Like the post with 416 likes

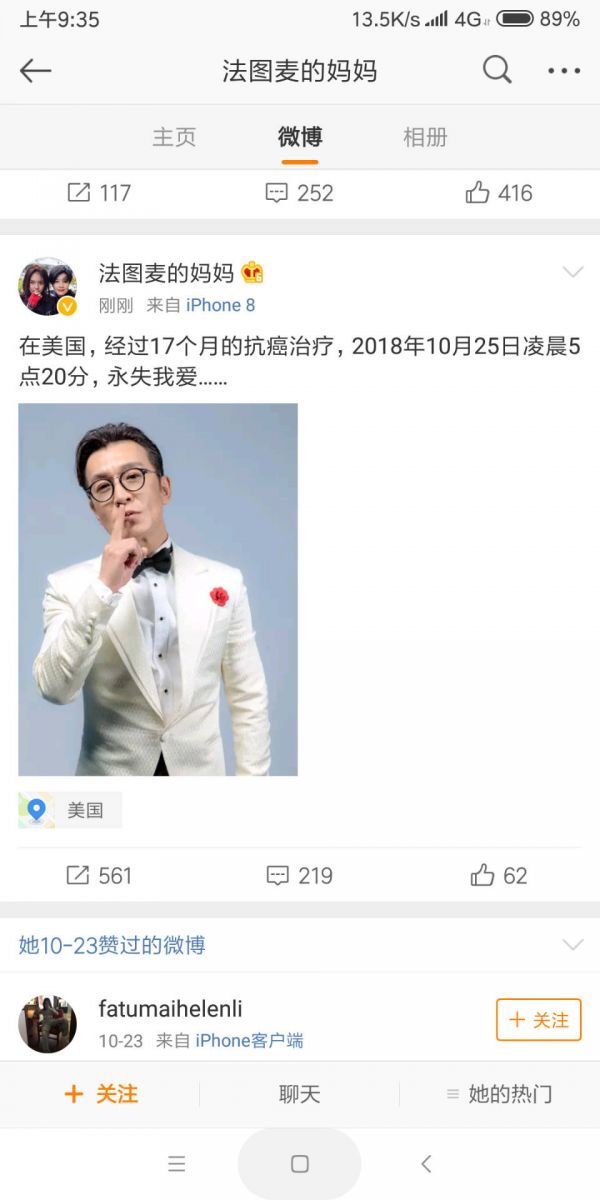click(499, 193)
